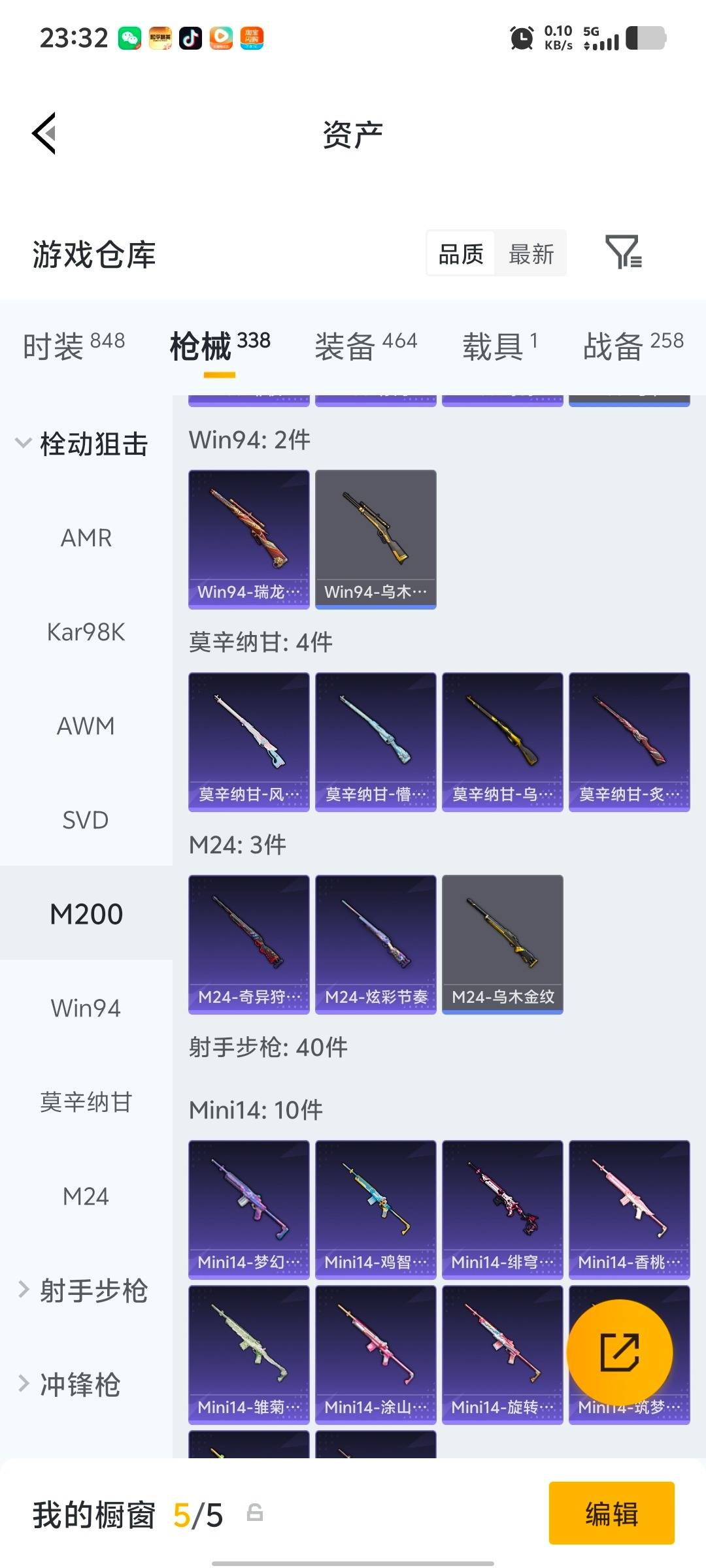Tap the back arrow on the 资产 page
706x1568 pixels.
click(43, 134)
